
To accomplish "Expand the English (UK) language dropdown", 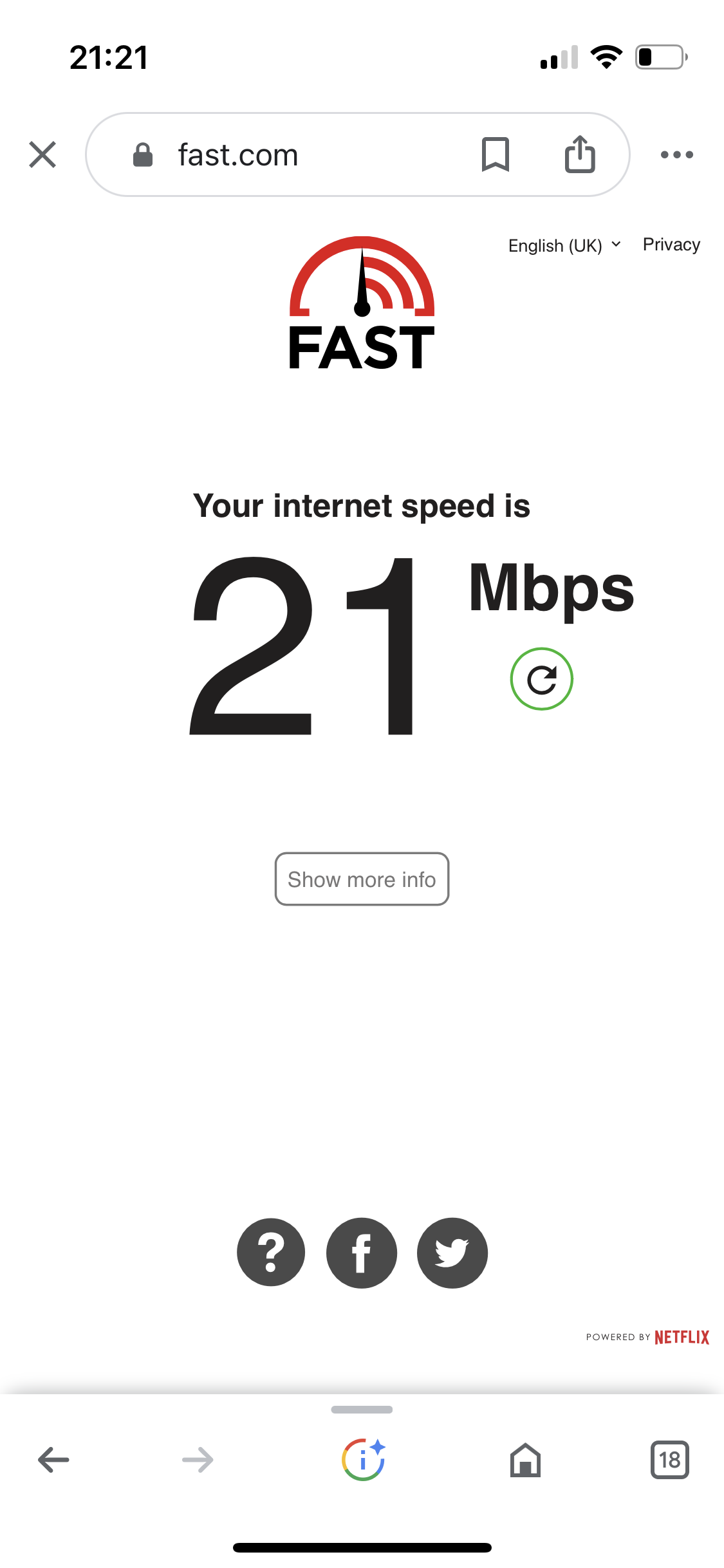I will coord(564,245).
